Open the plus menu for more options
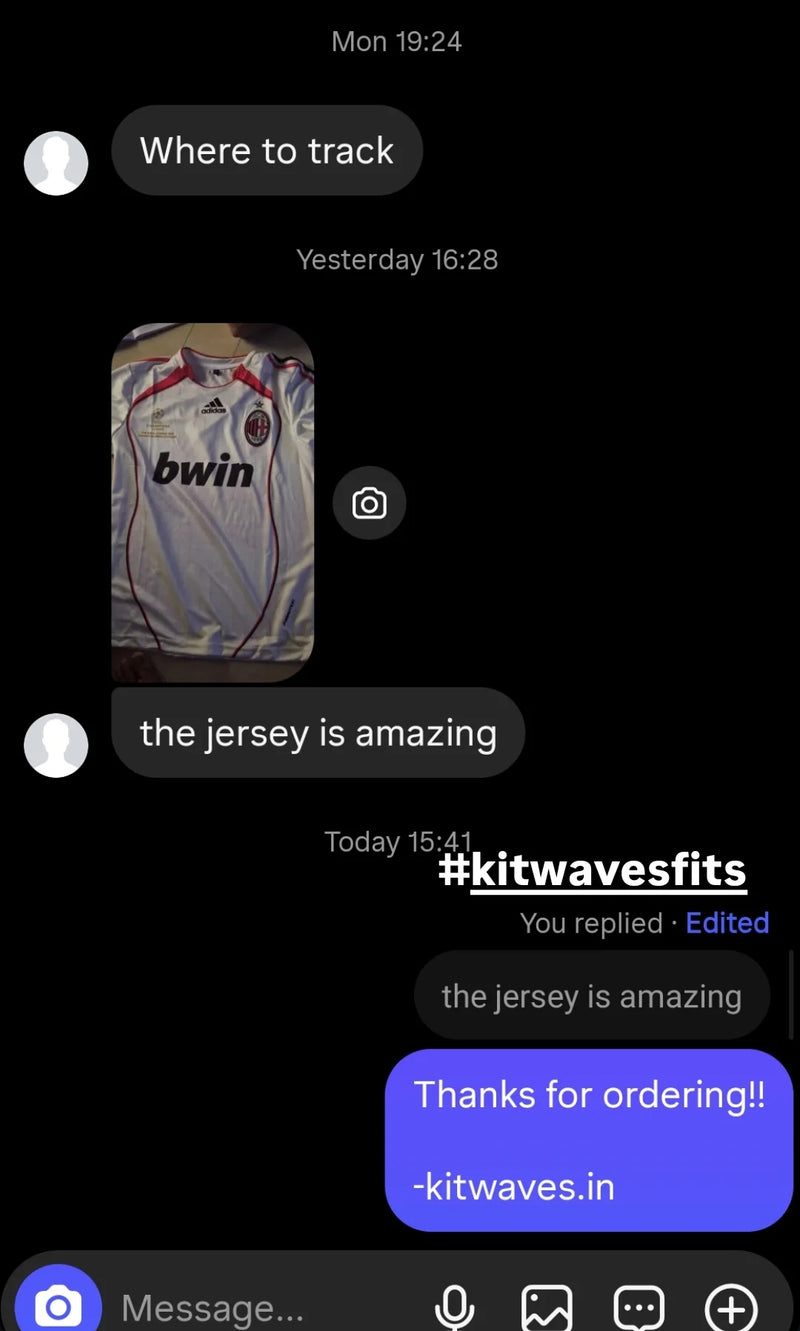 tap(731, 1307)
